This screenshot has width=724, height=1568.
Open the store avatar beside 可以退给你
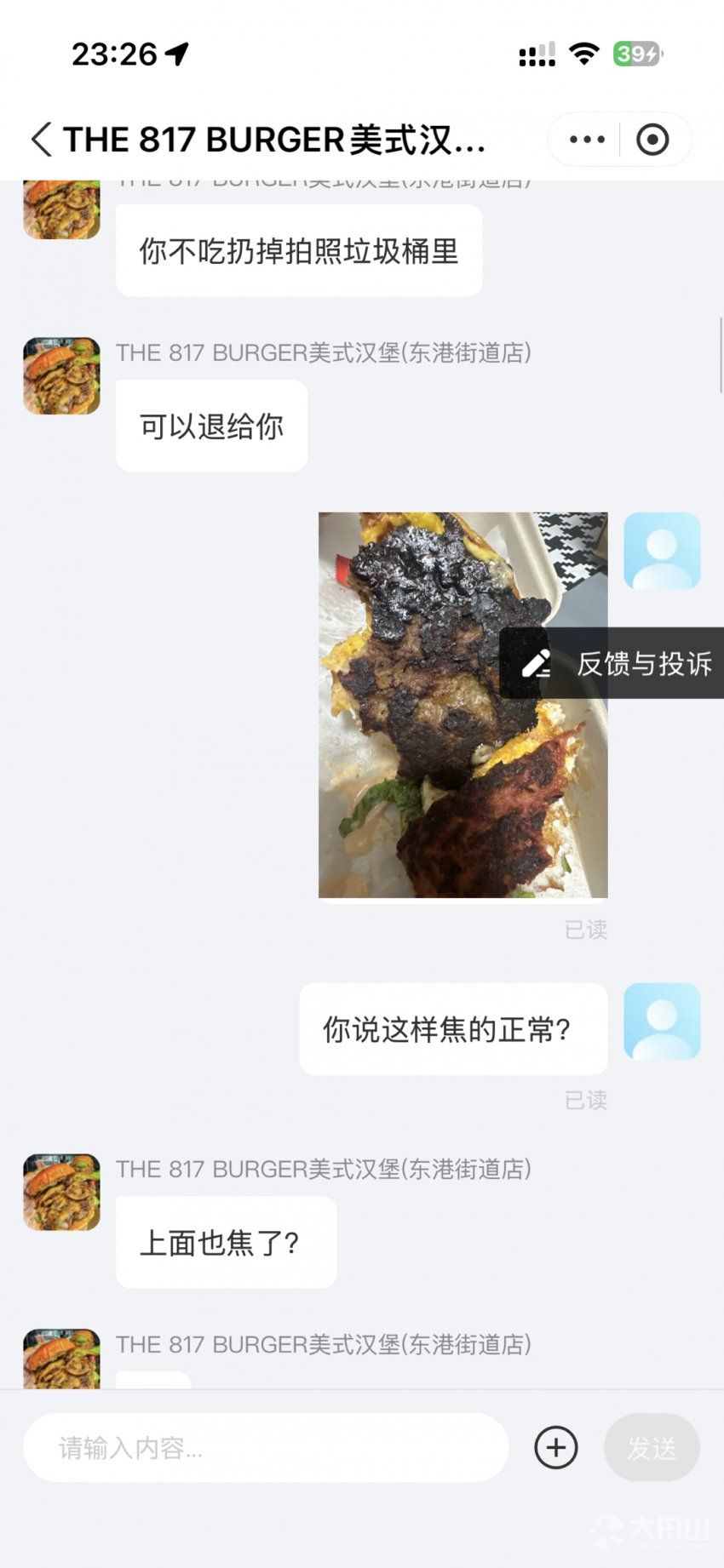point(61,376)
